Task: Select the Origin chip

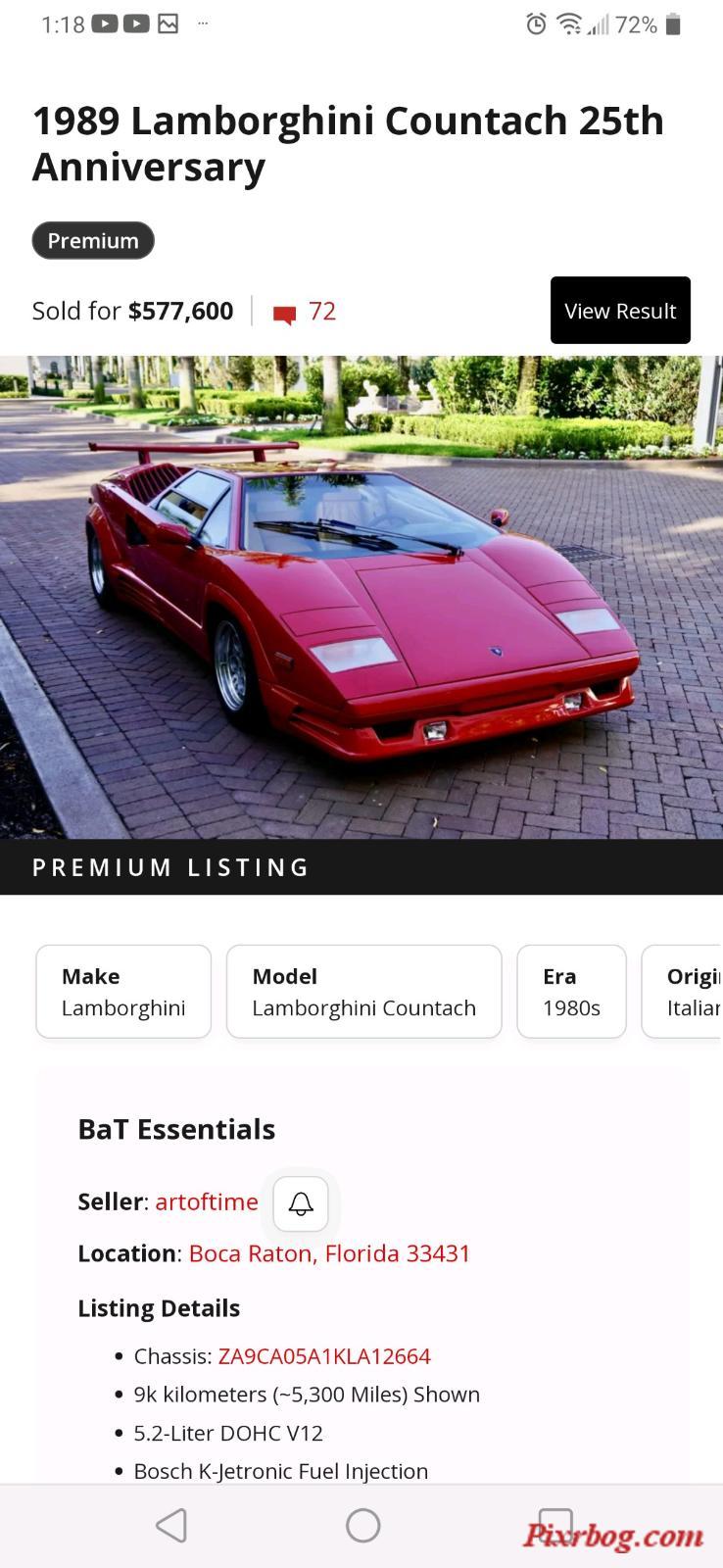Action: (x=686, y=991)
